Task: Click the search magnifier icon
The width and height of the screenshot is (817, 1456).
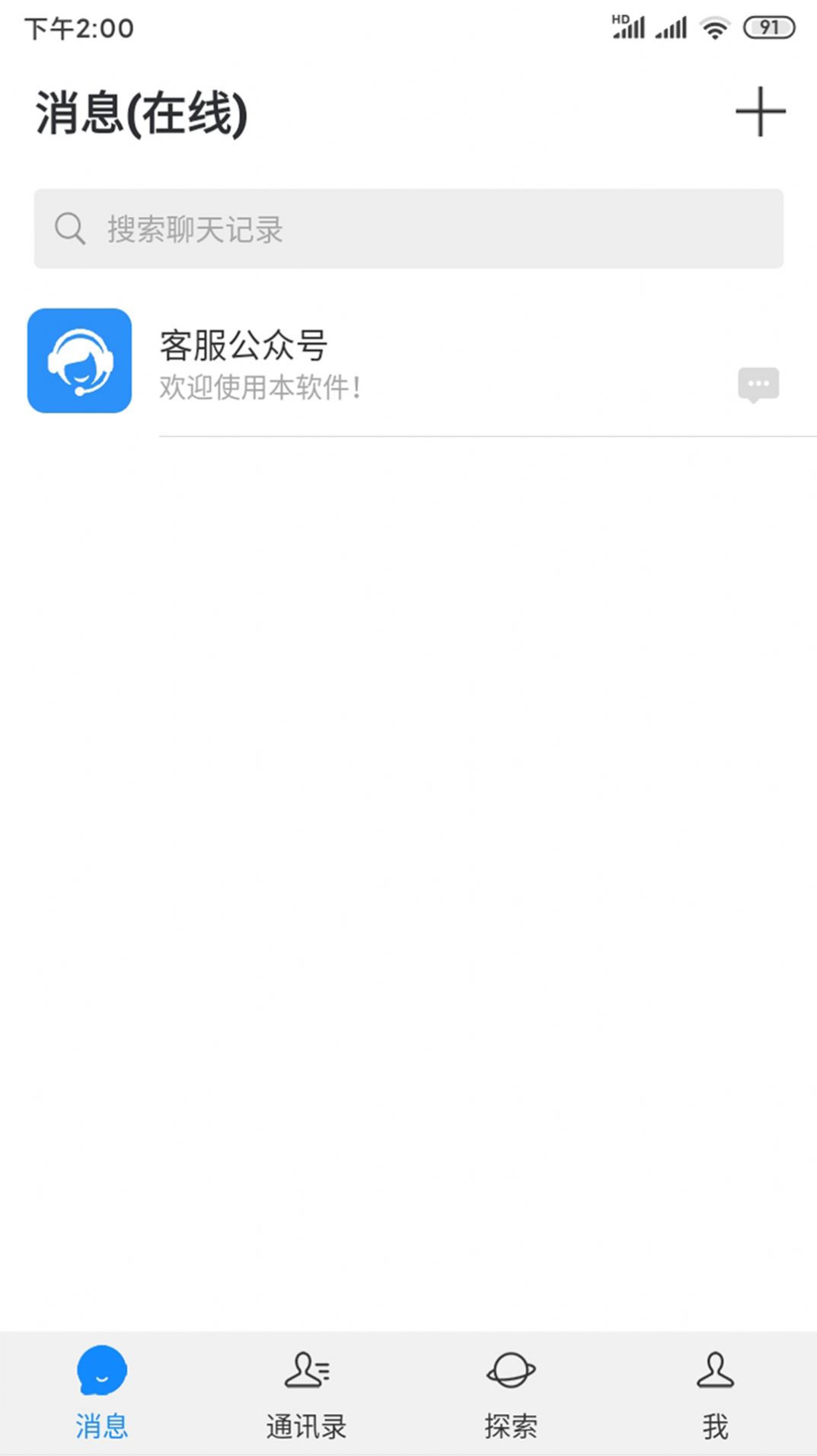Action: click(x=70, y=228)
